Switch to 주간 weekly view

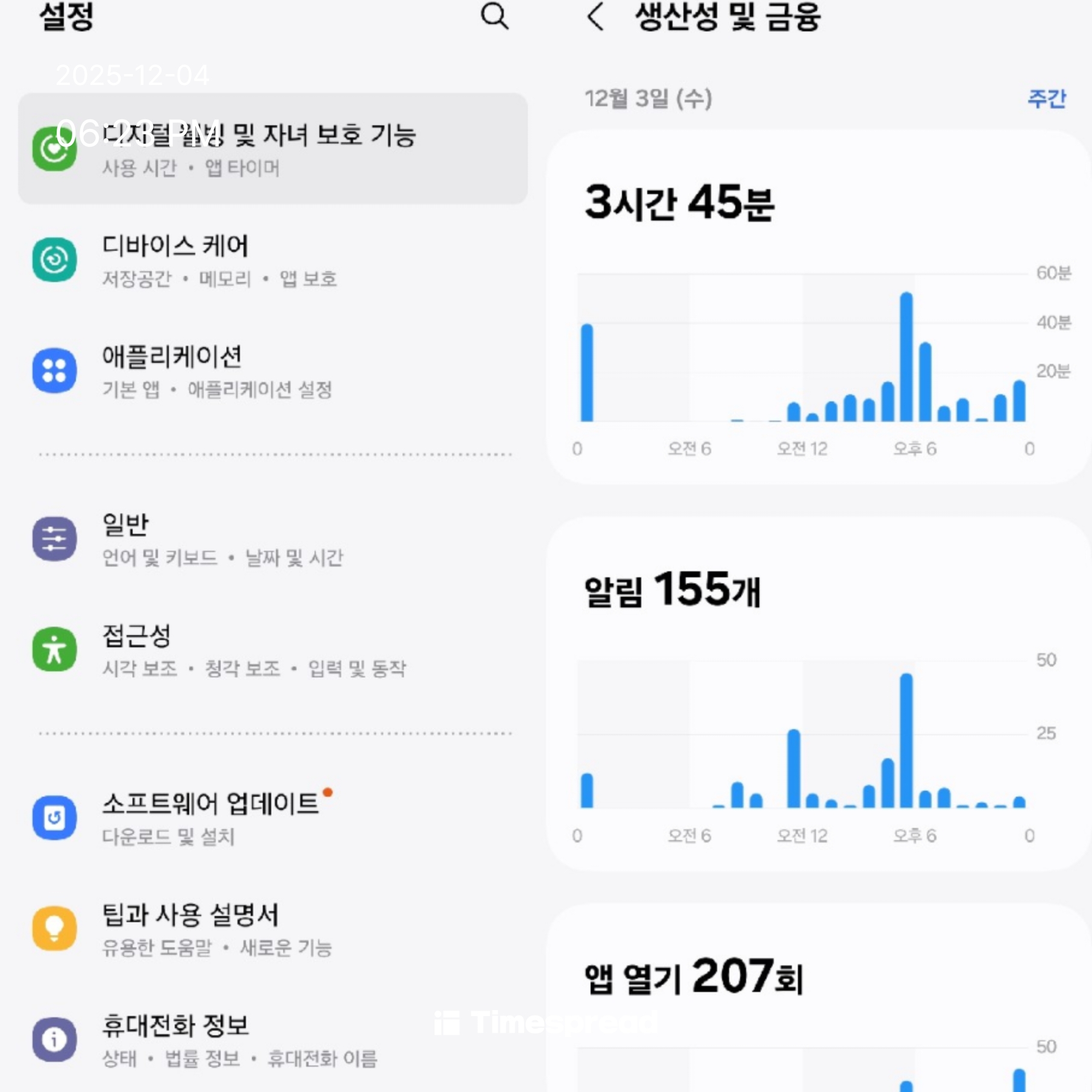pos(1046,98)
